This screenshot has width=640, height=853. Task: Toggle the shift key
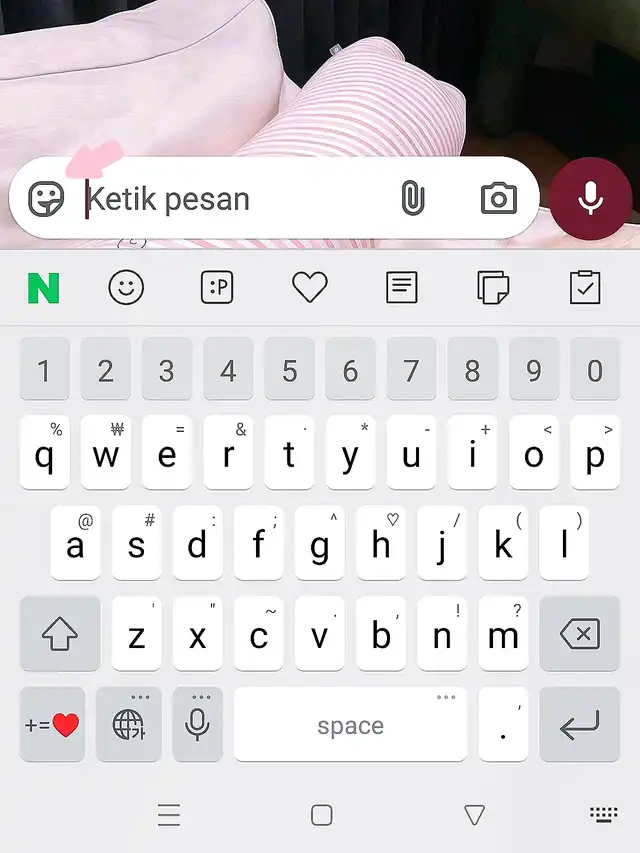pos(60,634)
